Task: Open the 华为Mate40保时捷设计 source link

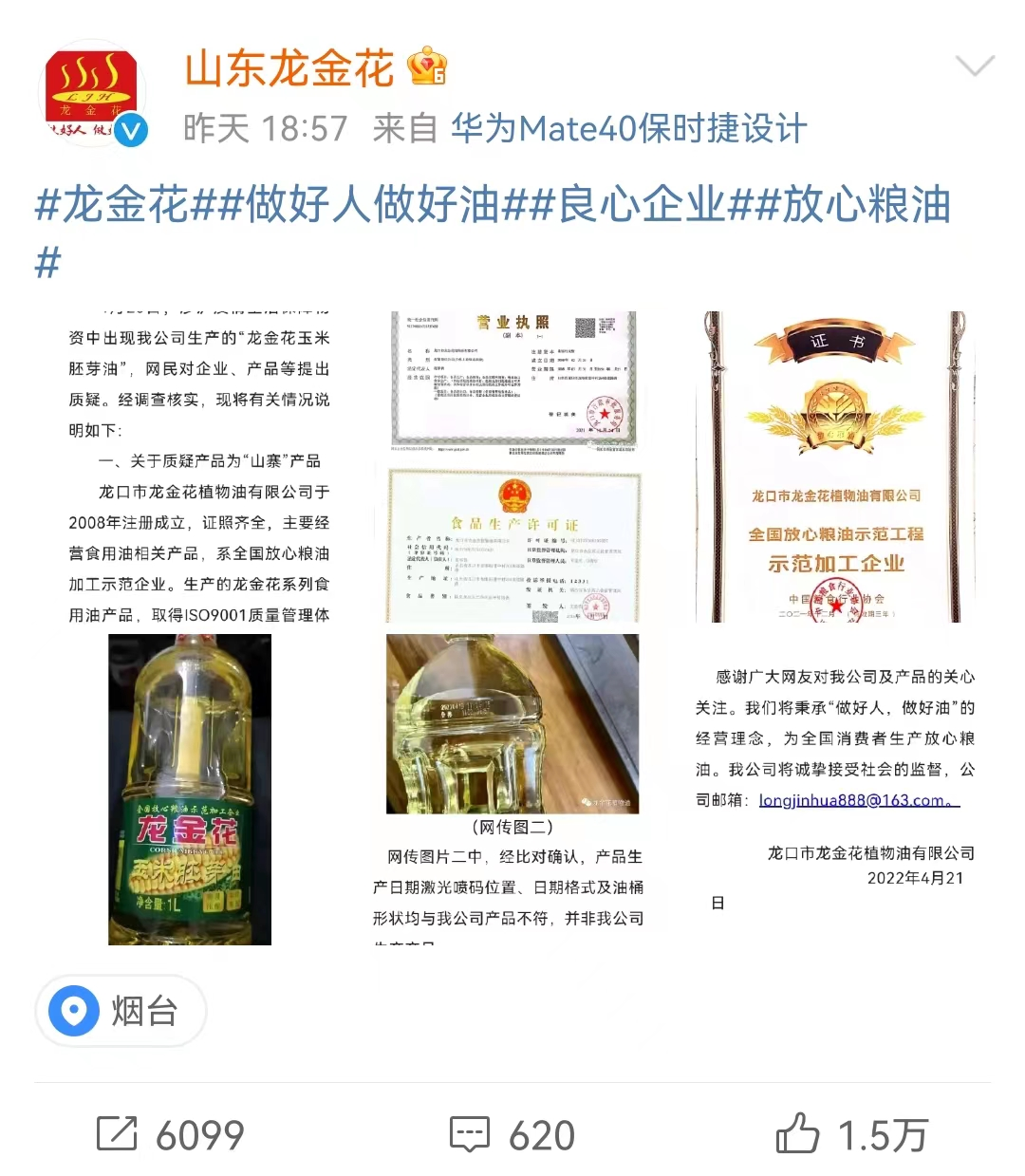Action: pyautogui.click(x=628, y=128)
